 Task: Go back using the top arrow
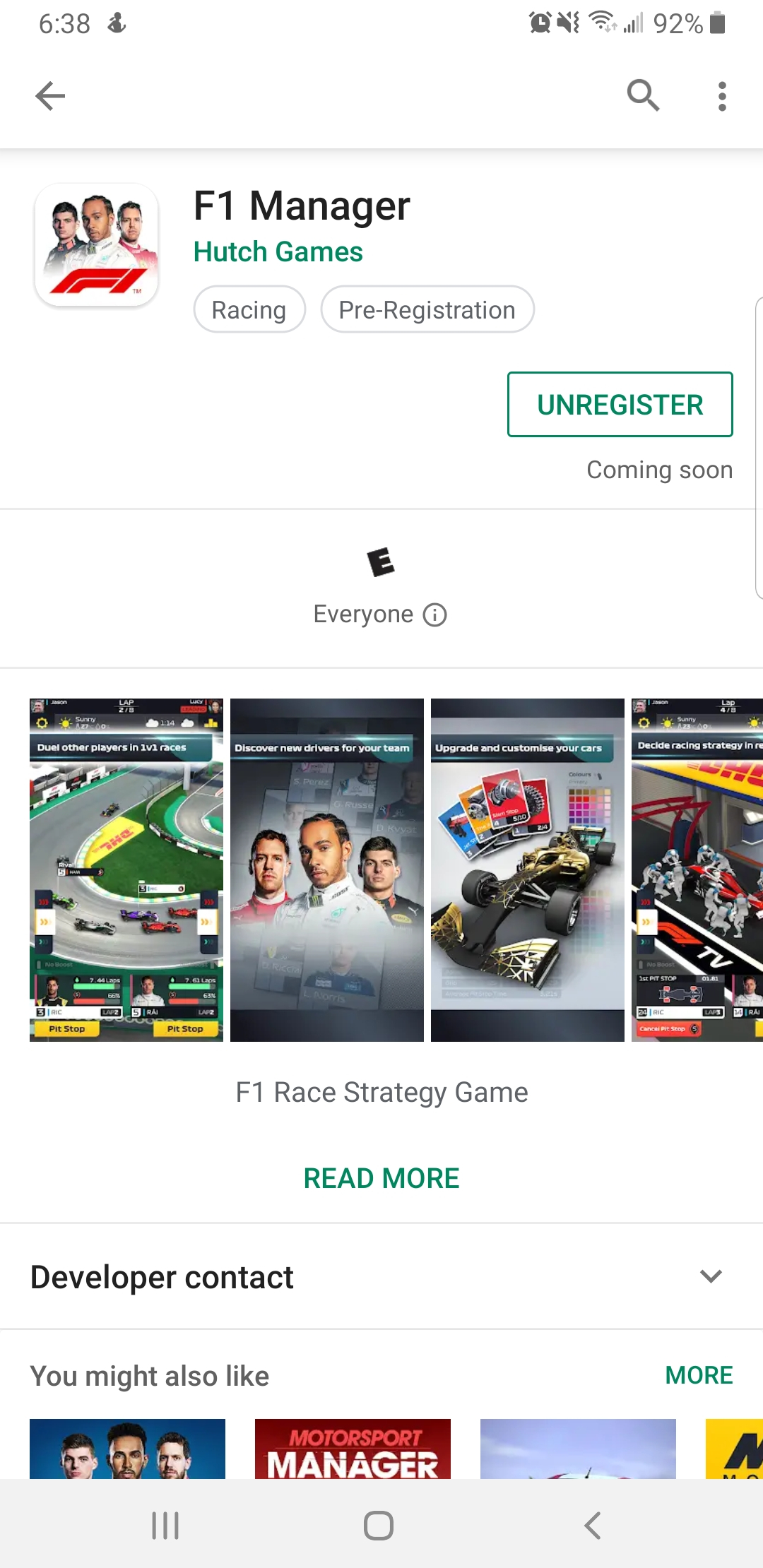pos(50,96)
